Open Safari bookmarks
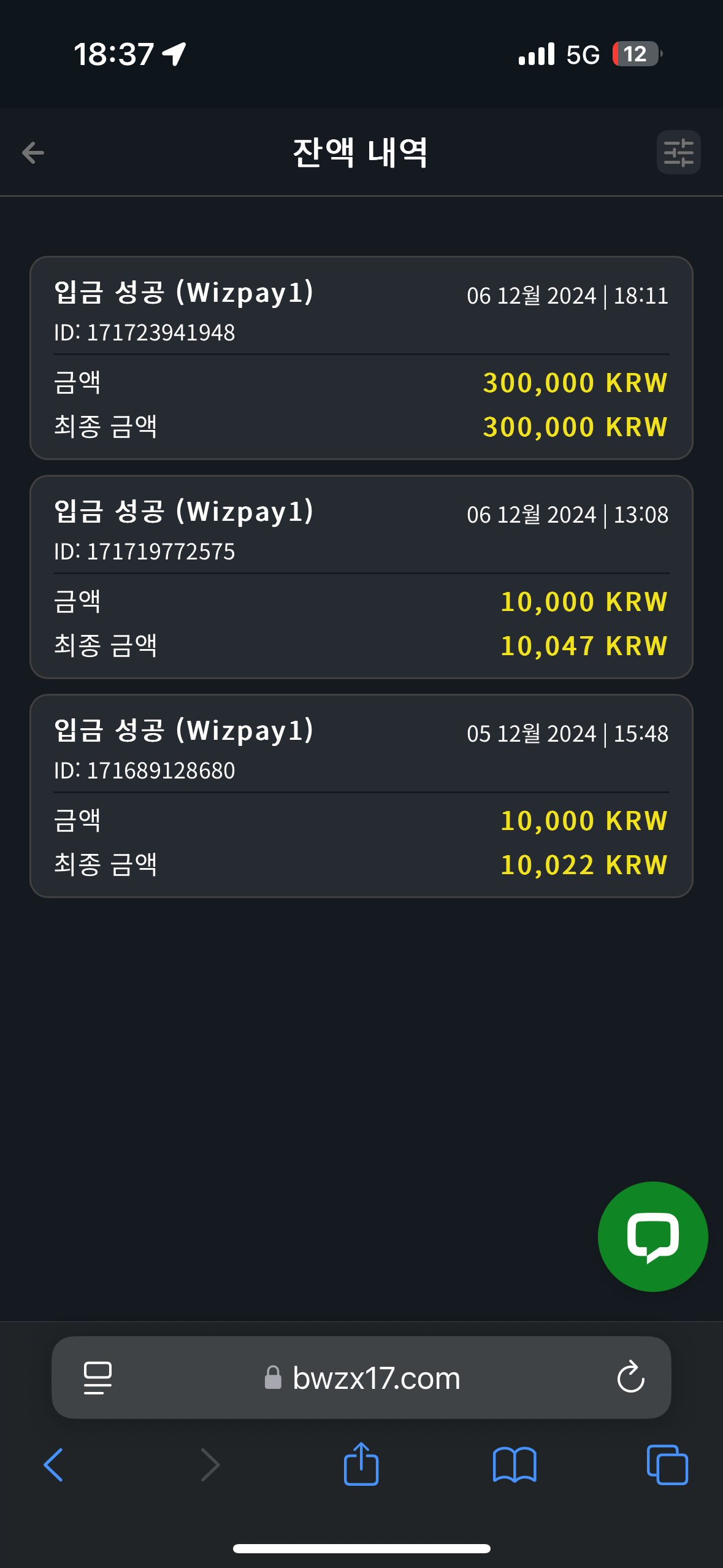Viewport: 723px width, 1568px height. [515, 1465]
